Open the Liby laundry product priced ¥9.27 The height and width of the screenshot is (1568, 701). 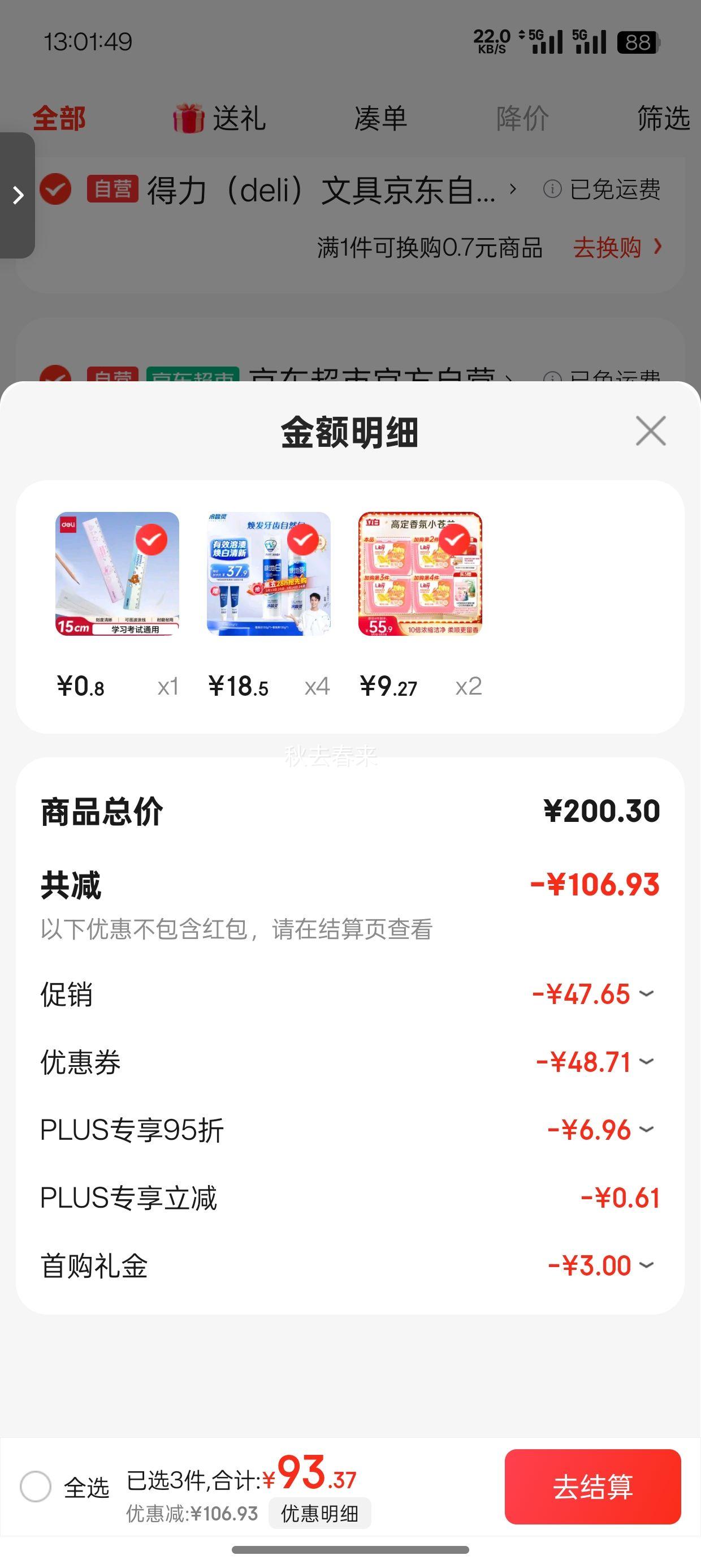point(421,574)
